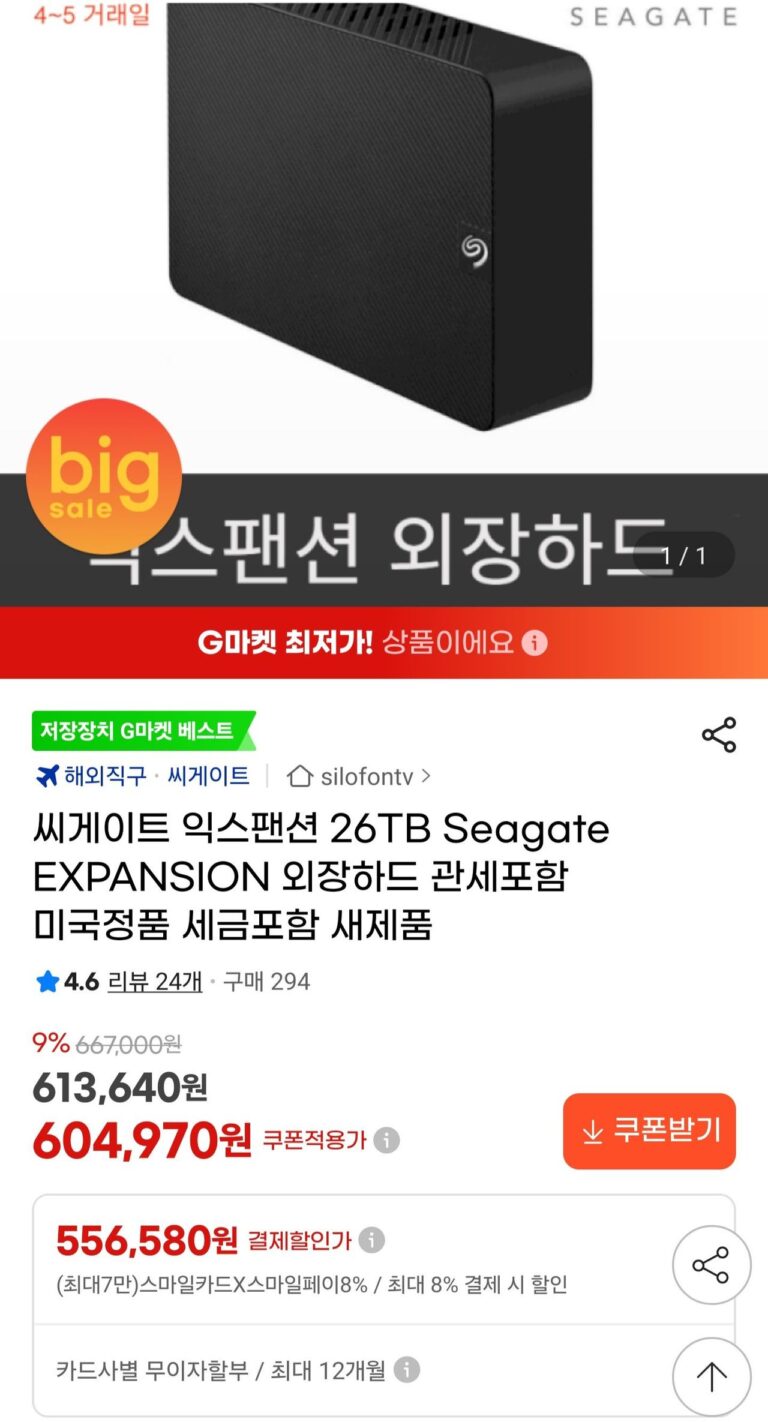Jump back to top with the up arrow
Screen dimensions: 768x1422
click(711, 1377)
